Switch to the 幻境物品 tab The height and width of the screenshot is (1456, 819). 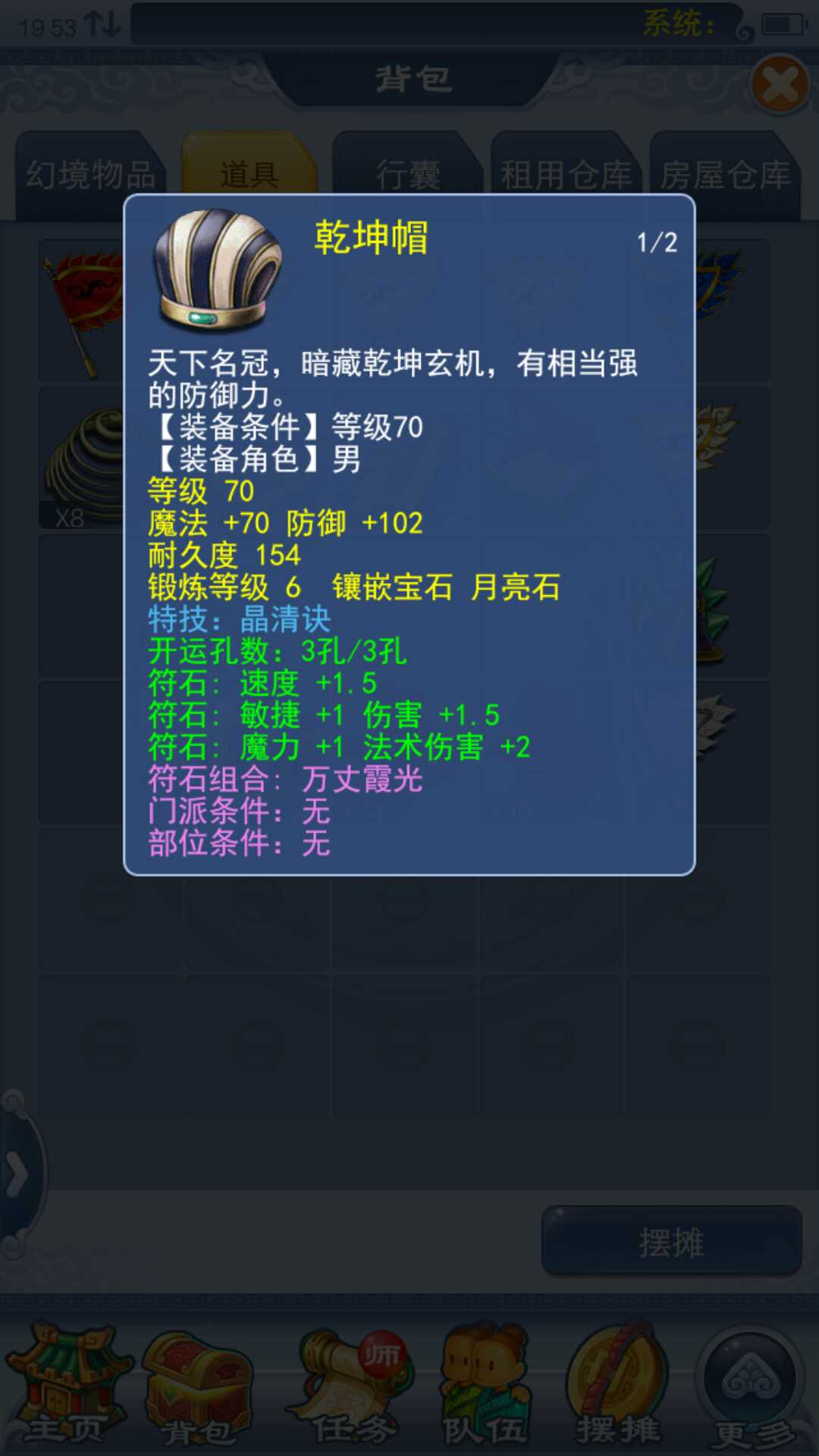tap(91, 176)
